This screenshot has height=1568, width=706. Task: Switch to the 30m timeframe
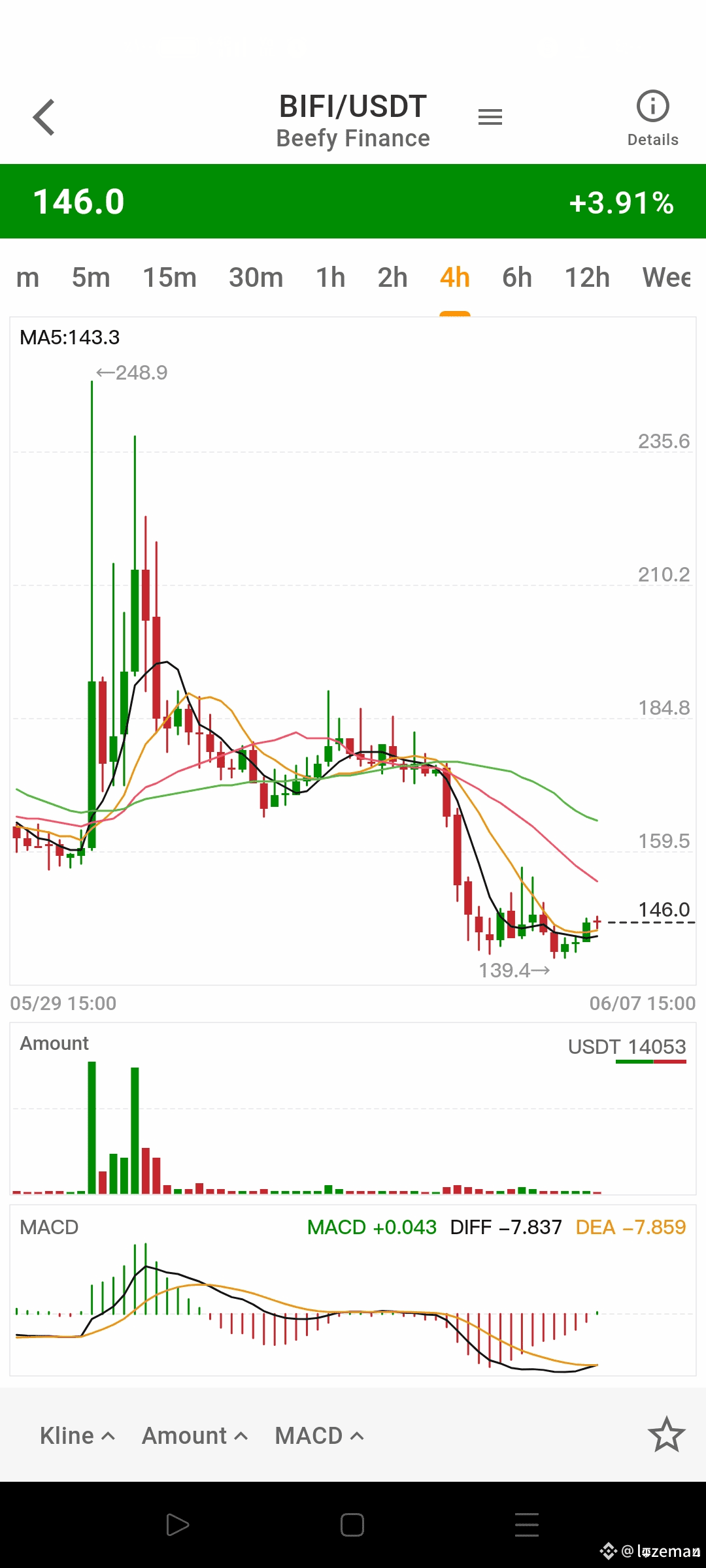256,278
